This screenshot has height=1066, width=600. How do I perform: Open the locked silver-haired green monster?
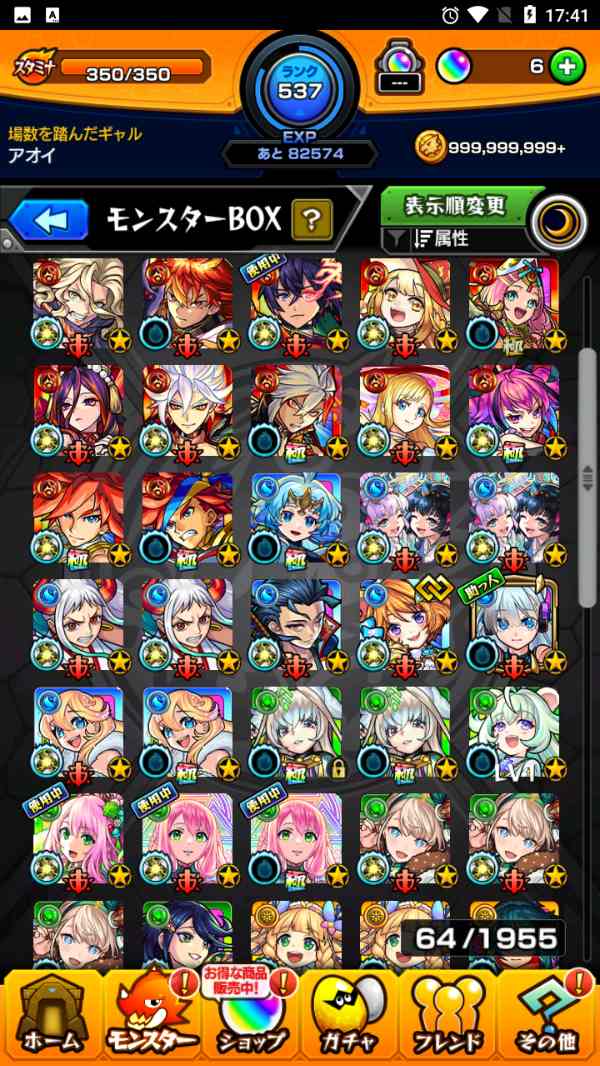[x=296, y=735]
